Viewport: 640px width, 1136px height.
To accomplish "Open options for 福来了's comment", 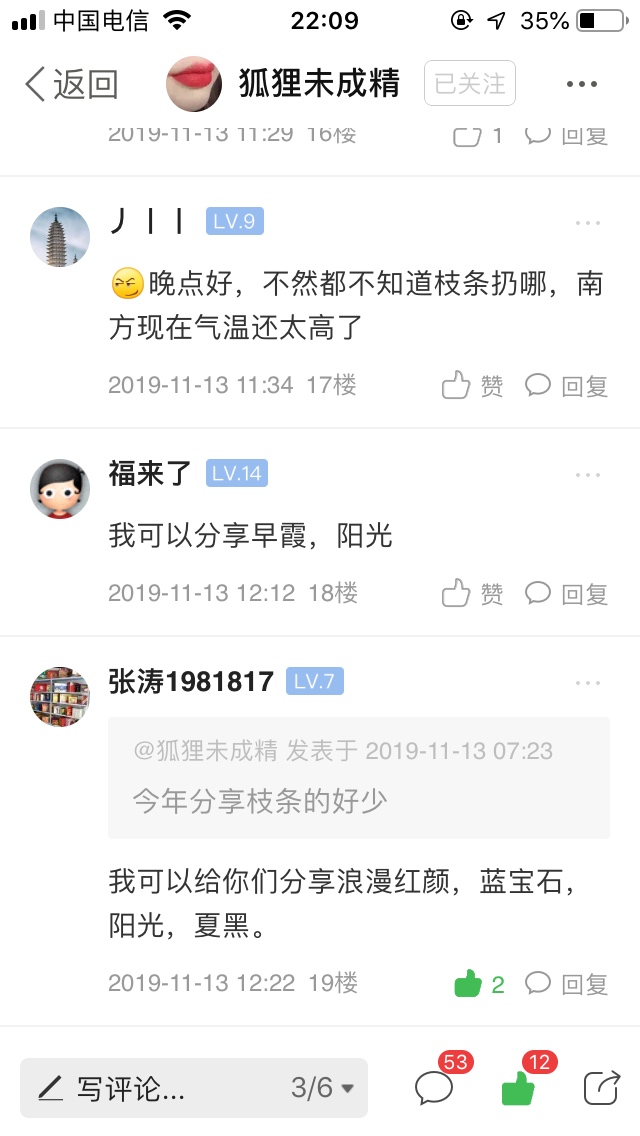I will coord(587,475).
